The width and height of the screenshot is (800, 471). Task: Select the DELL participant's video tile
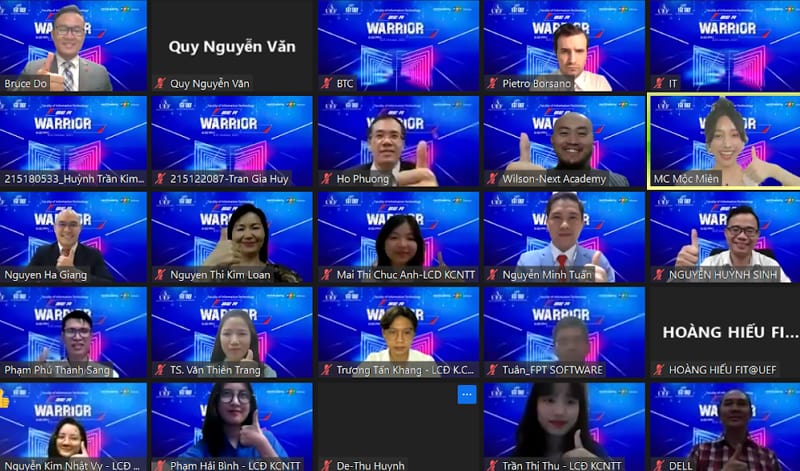pyautogui.click(x=724, y=427)
